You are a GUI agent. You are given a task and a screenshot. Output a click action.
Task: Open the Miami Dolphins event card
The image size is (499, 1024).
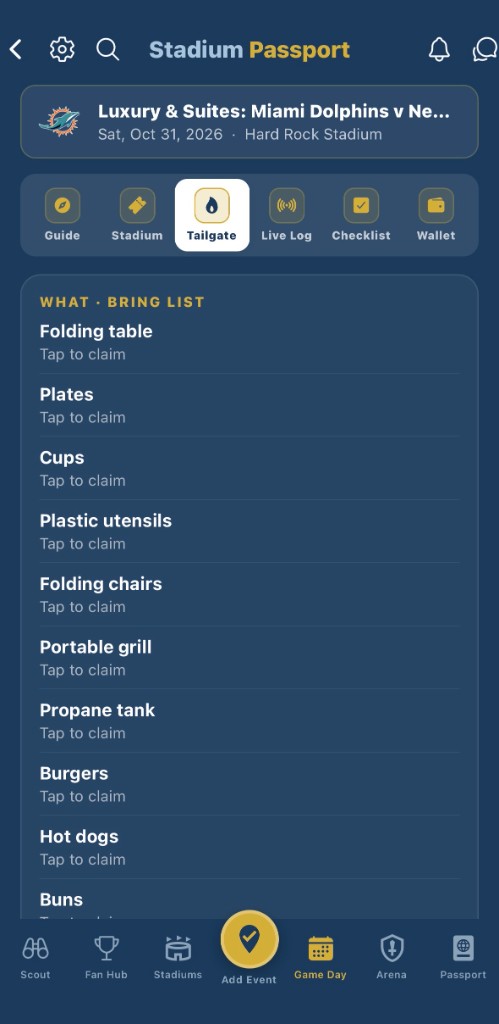click(x=250, y=121)
